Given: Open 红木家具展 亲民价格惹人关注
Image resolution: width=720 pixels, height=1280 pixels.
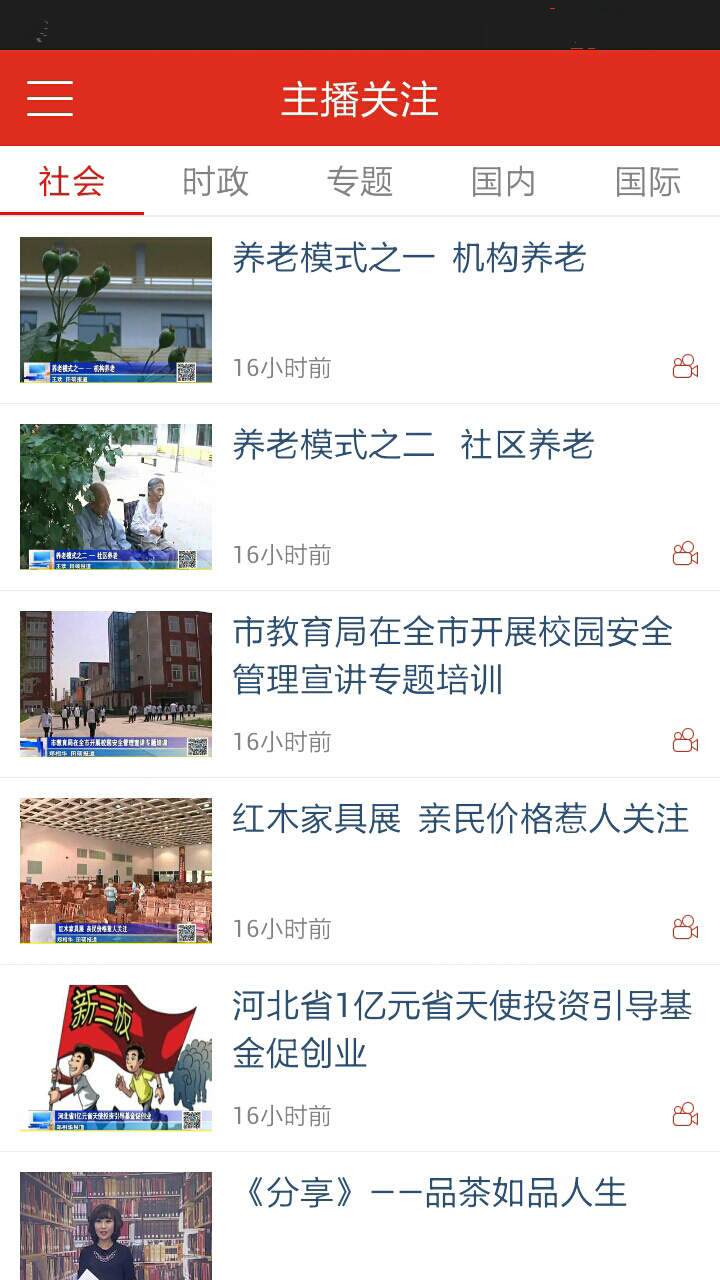Looking at the screenshot, I should coord(460,820).
